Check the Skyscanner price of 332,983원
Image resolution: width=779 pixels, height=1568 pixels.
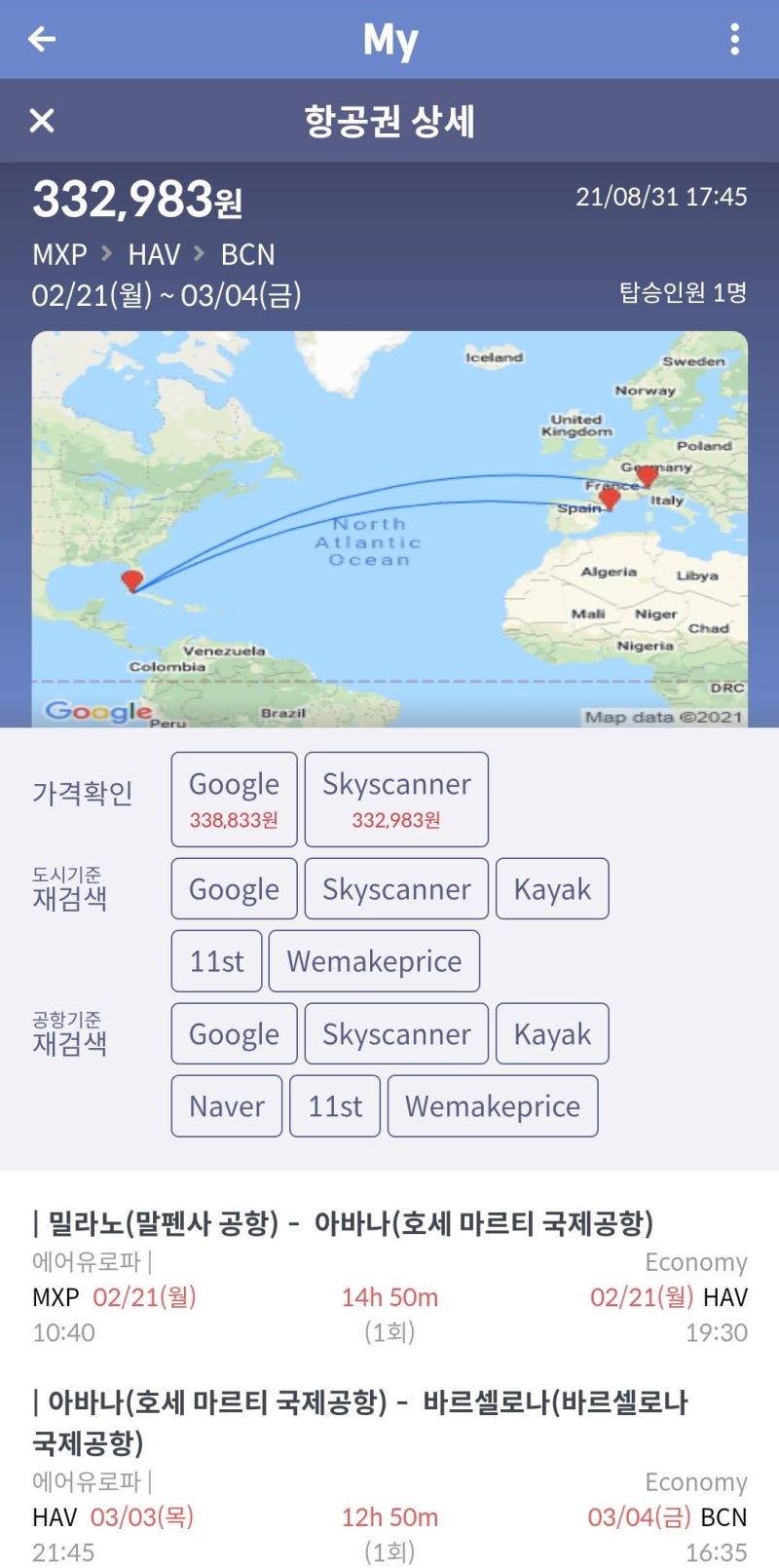click(x=395, y=799)
